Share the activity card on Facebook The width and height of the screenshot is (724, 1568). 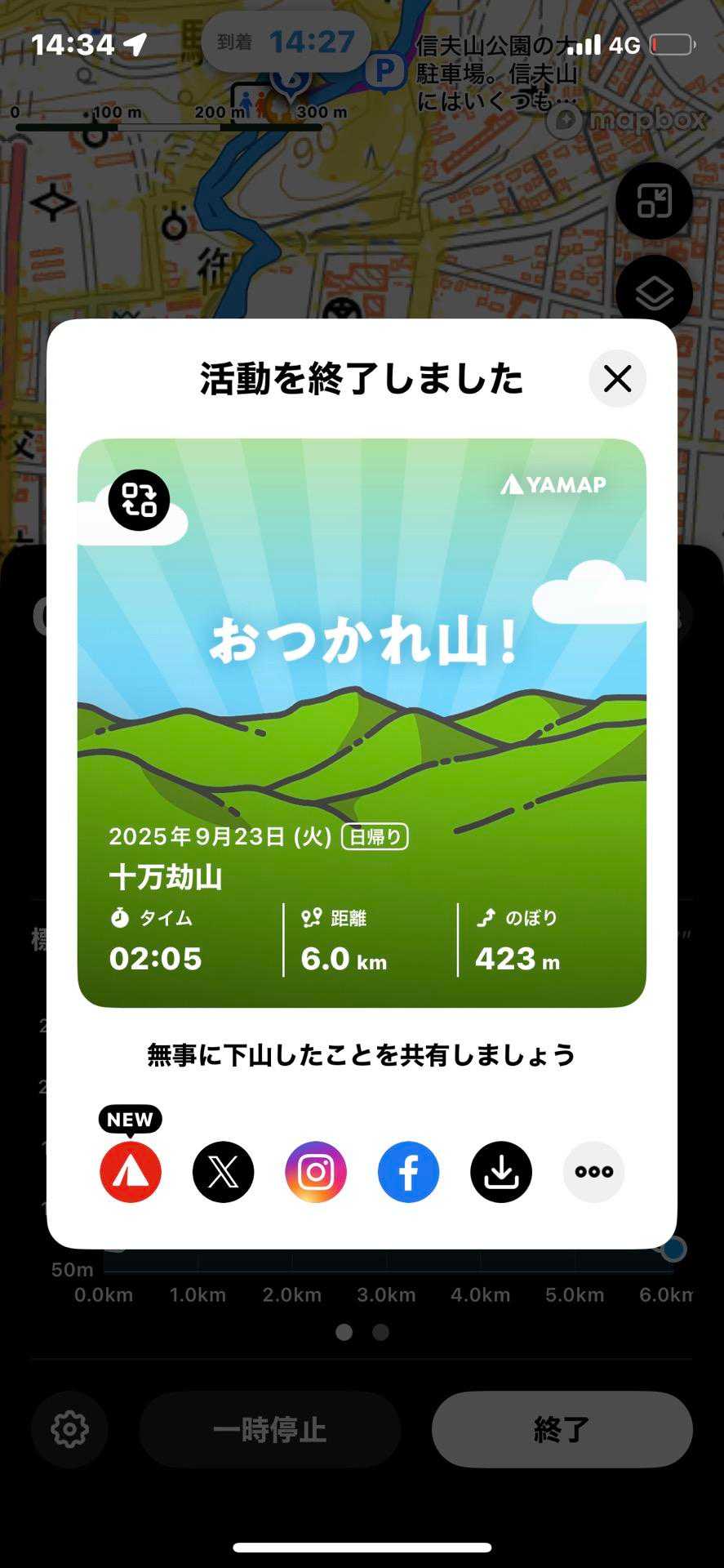pyautogui.click(x=408, y=1172)
